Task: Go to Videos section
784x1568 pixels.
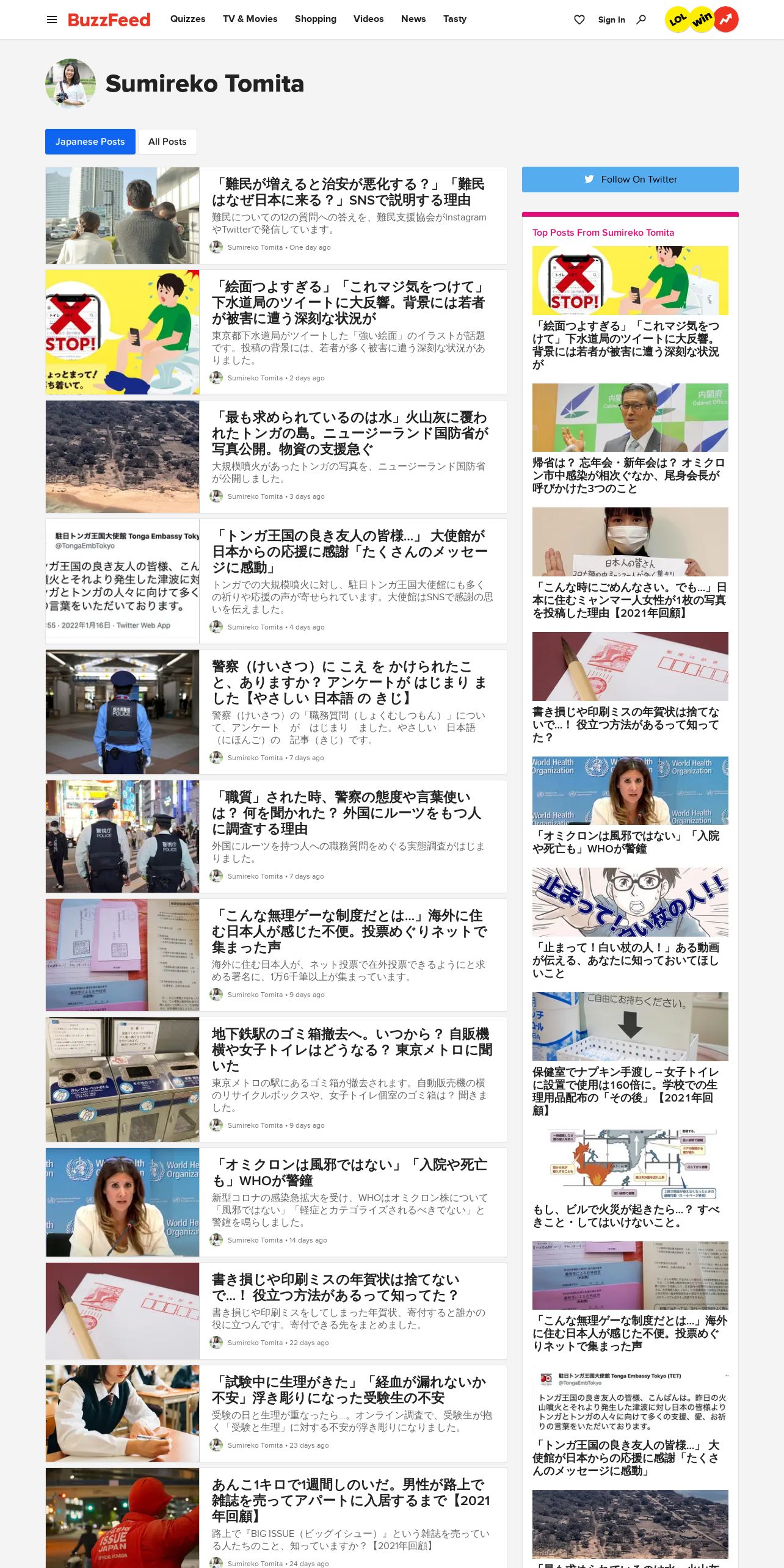Action: point(368,19)
